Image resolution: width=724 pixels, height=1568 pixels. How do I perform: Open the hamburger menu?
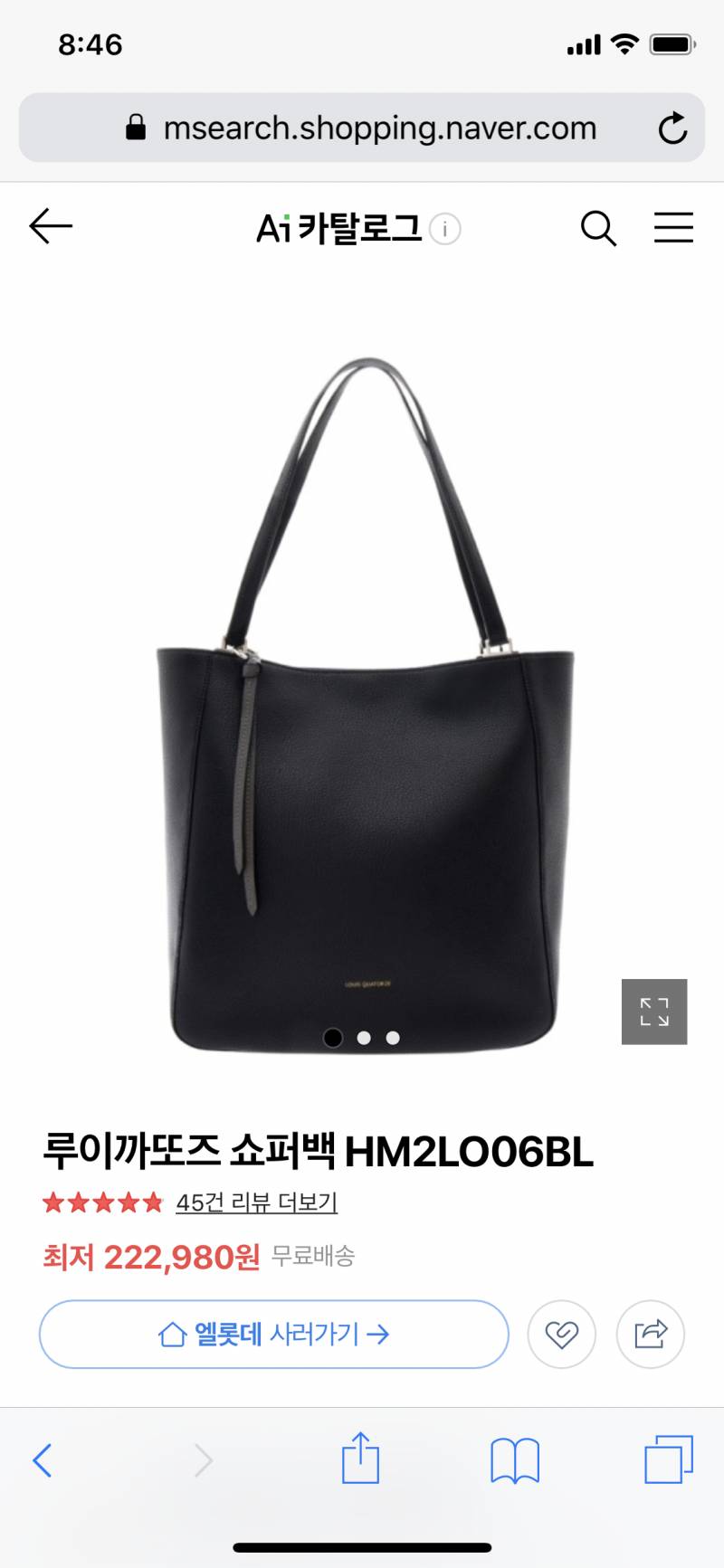pos(673,228)
